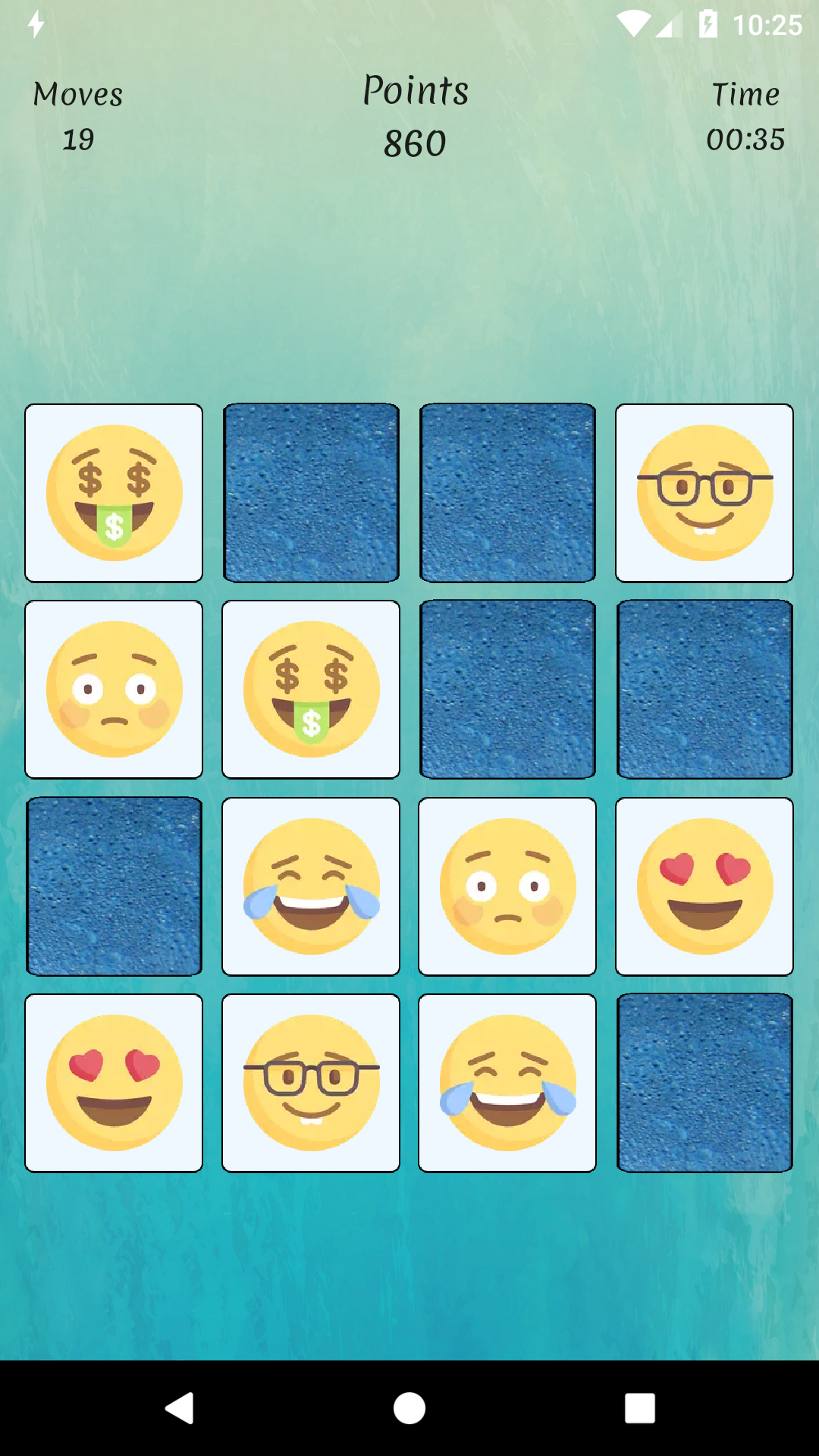819x1456 pixels.
Task: Go back using the system back button
Action: click(180, 1408)
